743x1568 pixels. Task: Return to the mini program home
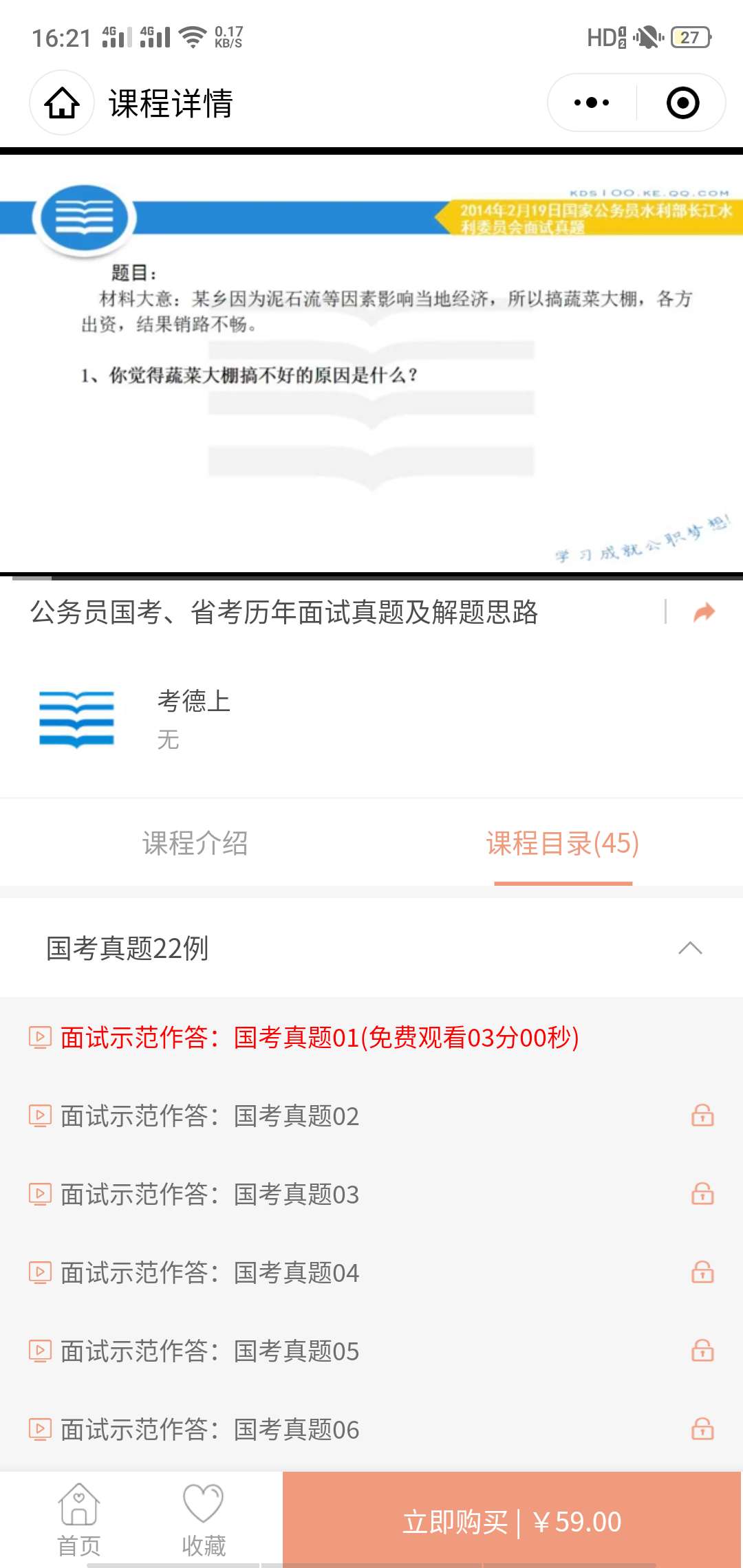coord(62,103)
